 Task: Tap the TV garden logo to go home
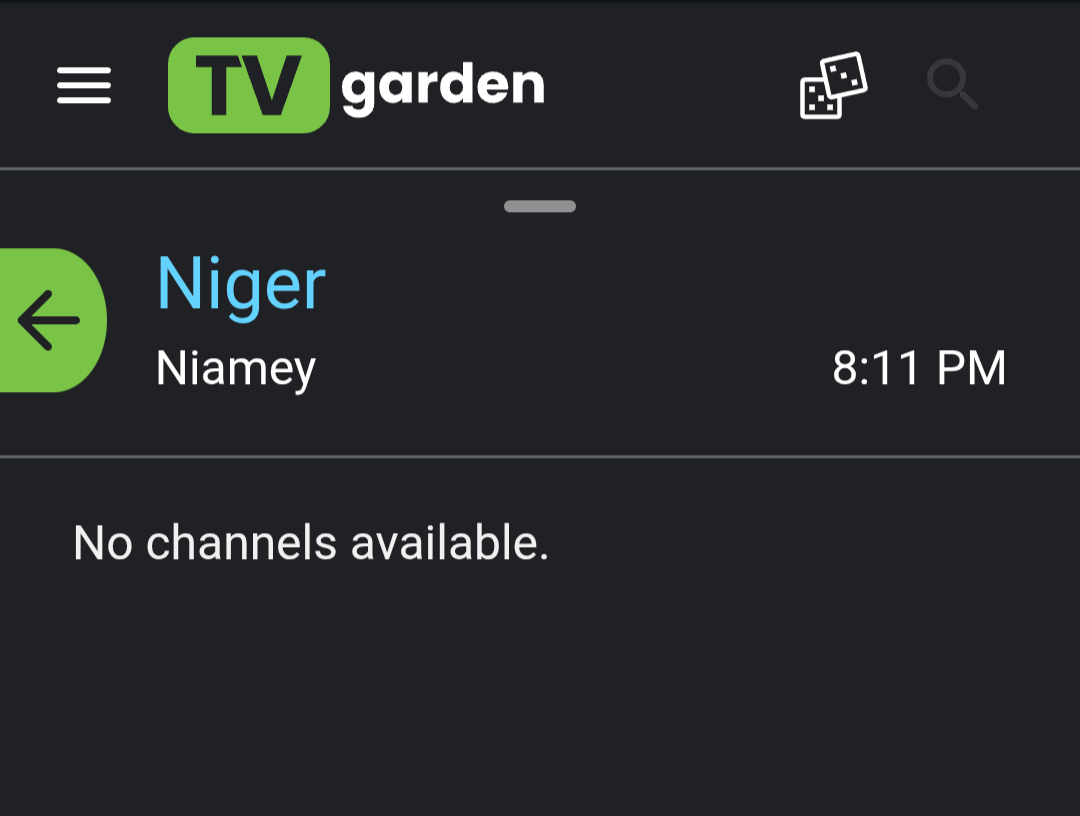(x=356, y=86)
